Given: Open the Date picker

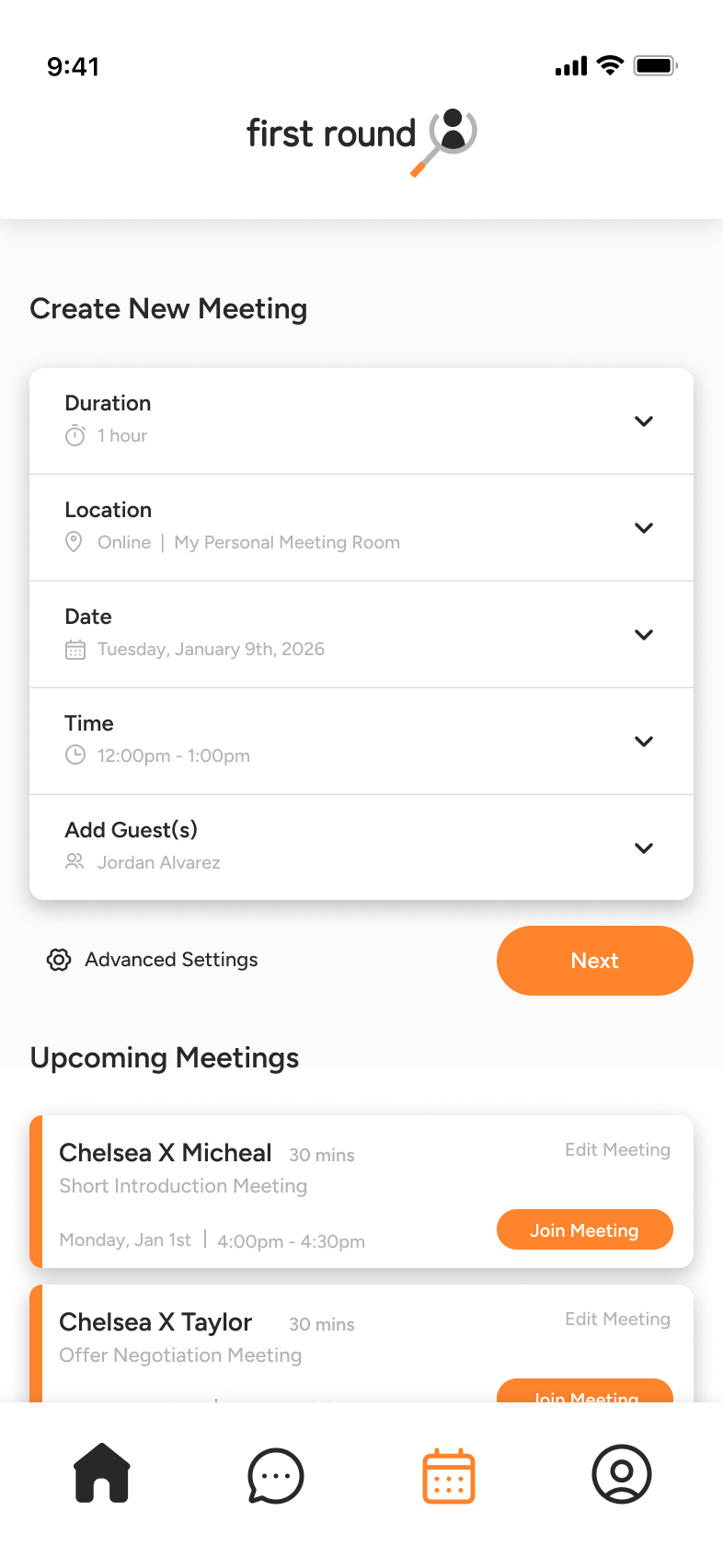Looking at the screenshot, I should [643, 635].
